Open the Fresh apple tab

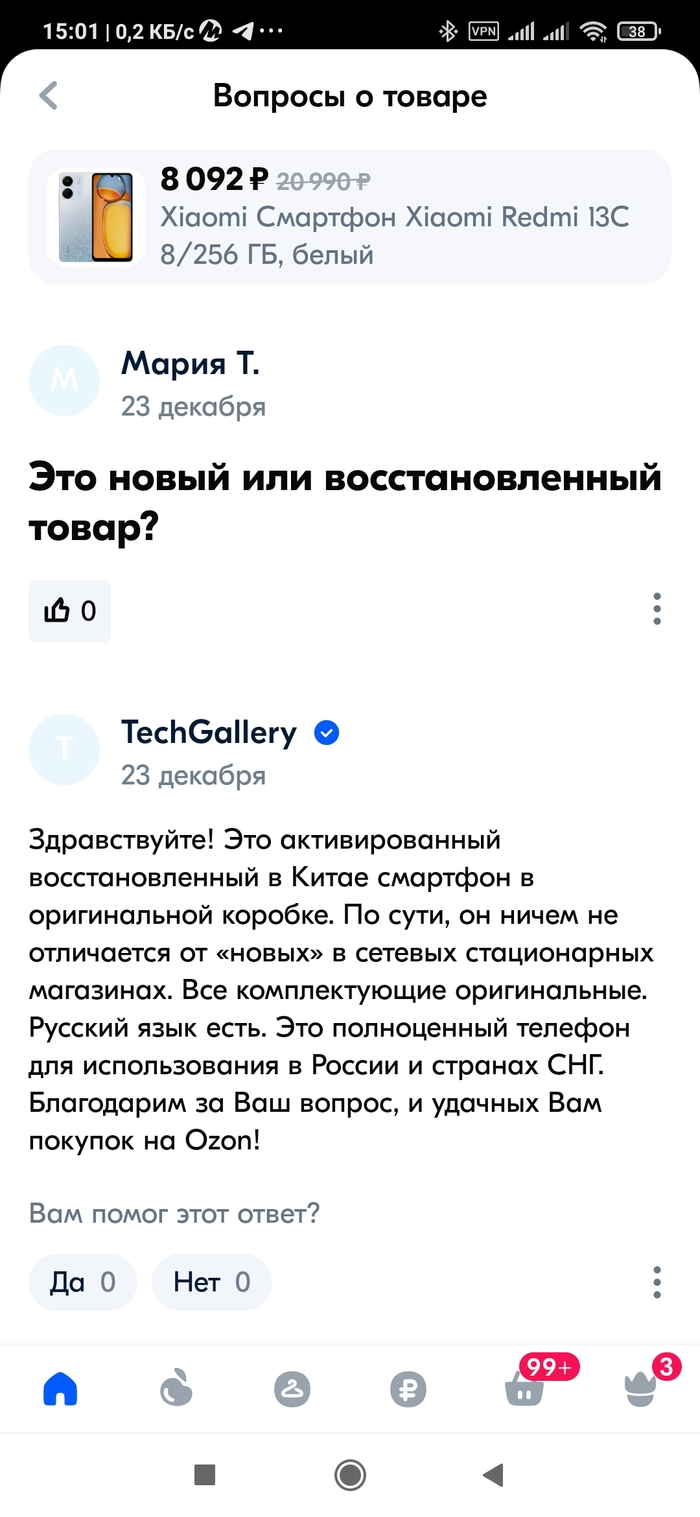177,1389
